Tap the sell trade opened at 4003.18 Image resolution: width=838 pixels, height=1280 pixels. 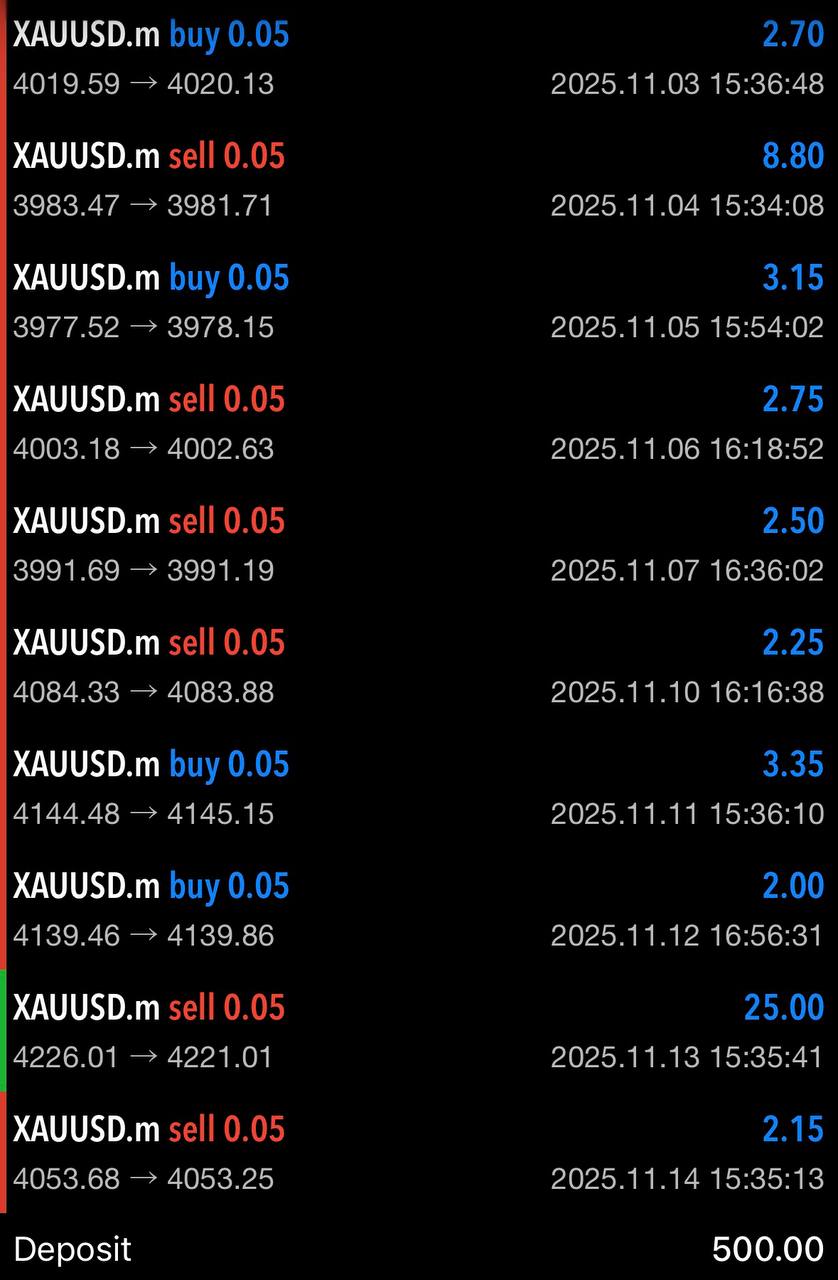(x=419, y=423)
